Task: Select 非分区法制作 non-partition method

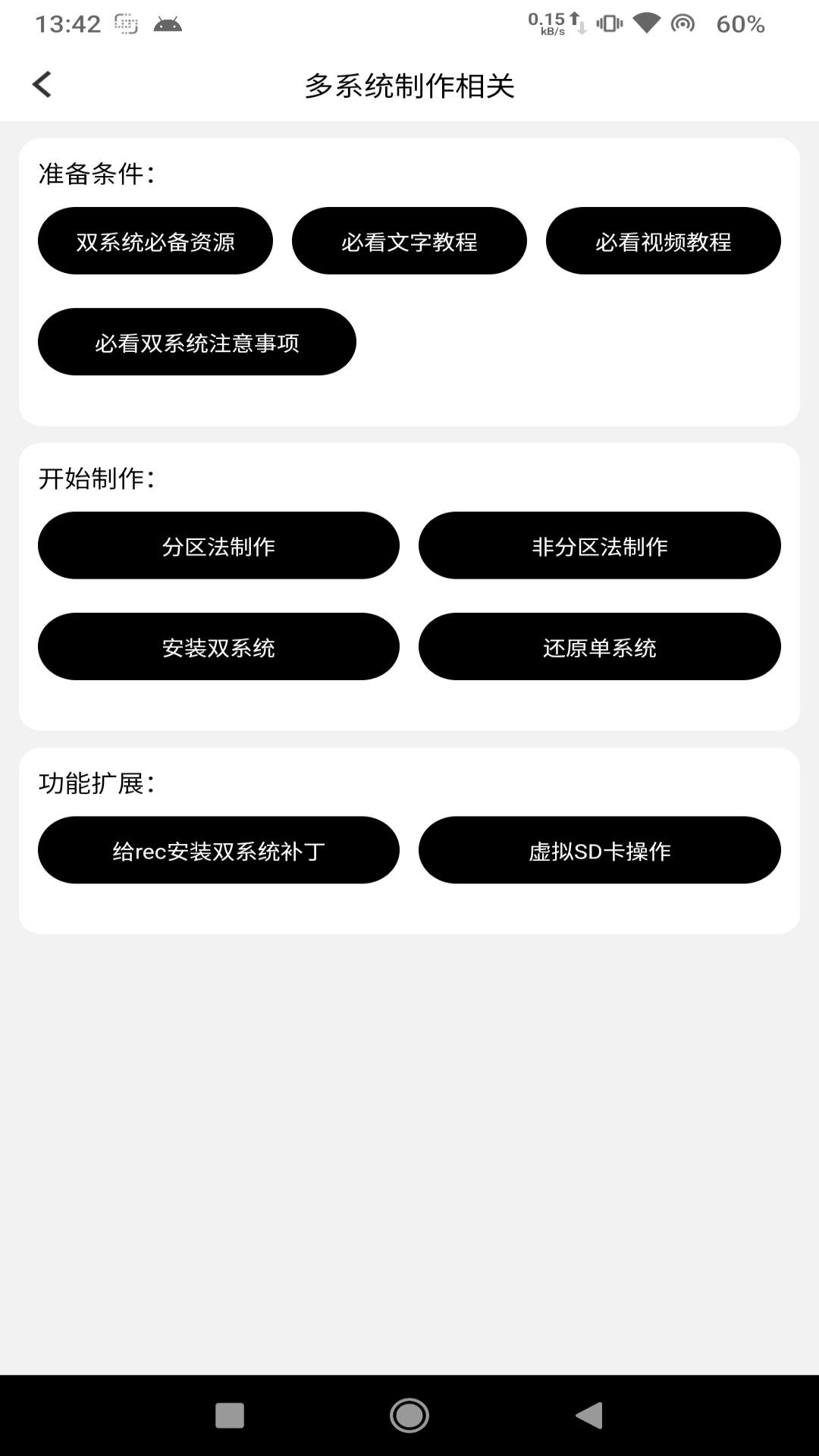Action: pos(600,545)
